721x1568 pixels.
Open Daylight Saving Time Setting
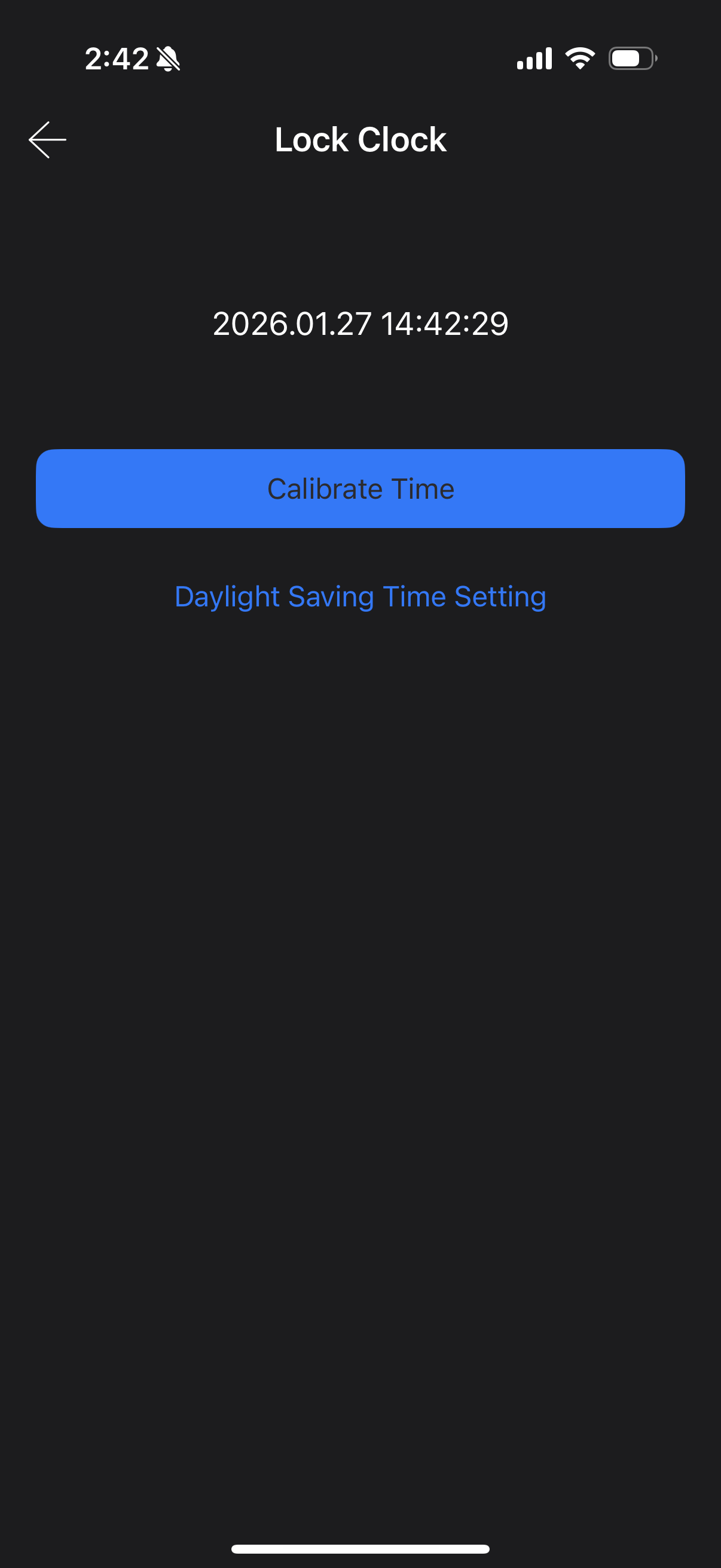(x=360, y=597)
